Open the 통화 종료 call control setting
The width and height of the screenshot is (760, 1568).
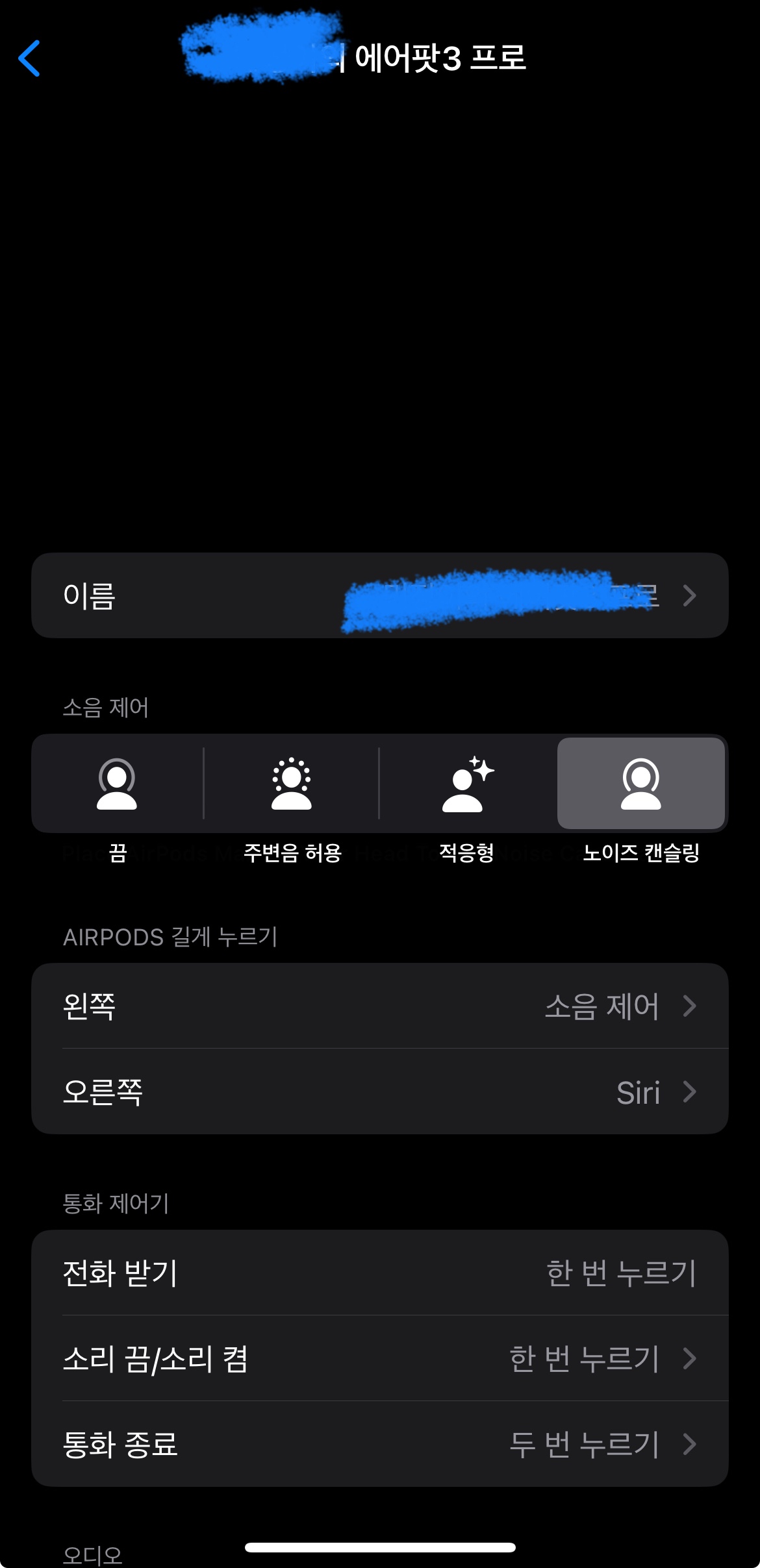coord(379,1444)
